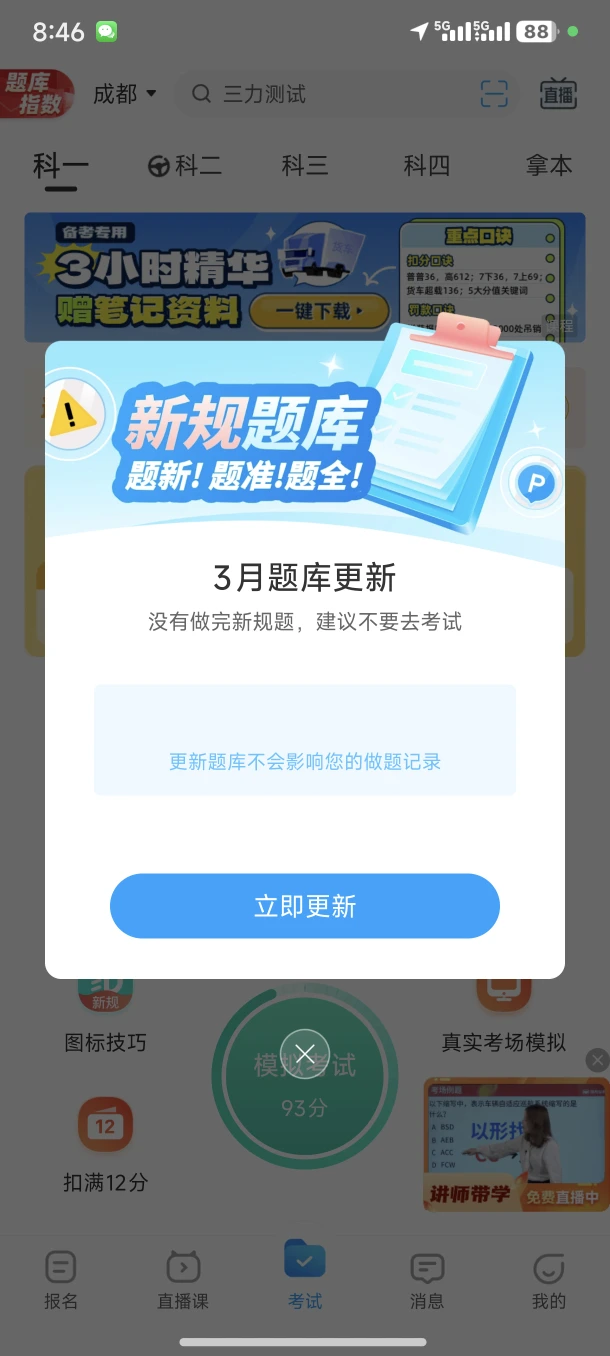Open the scan icon

[x=494, y=94]
